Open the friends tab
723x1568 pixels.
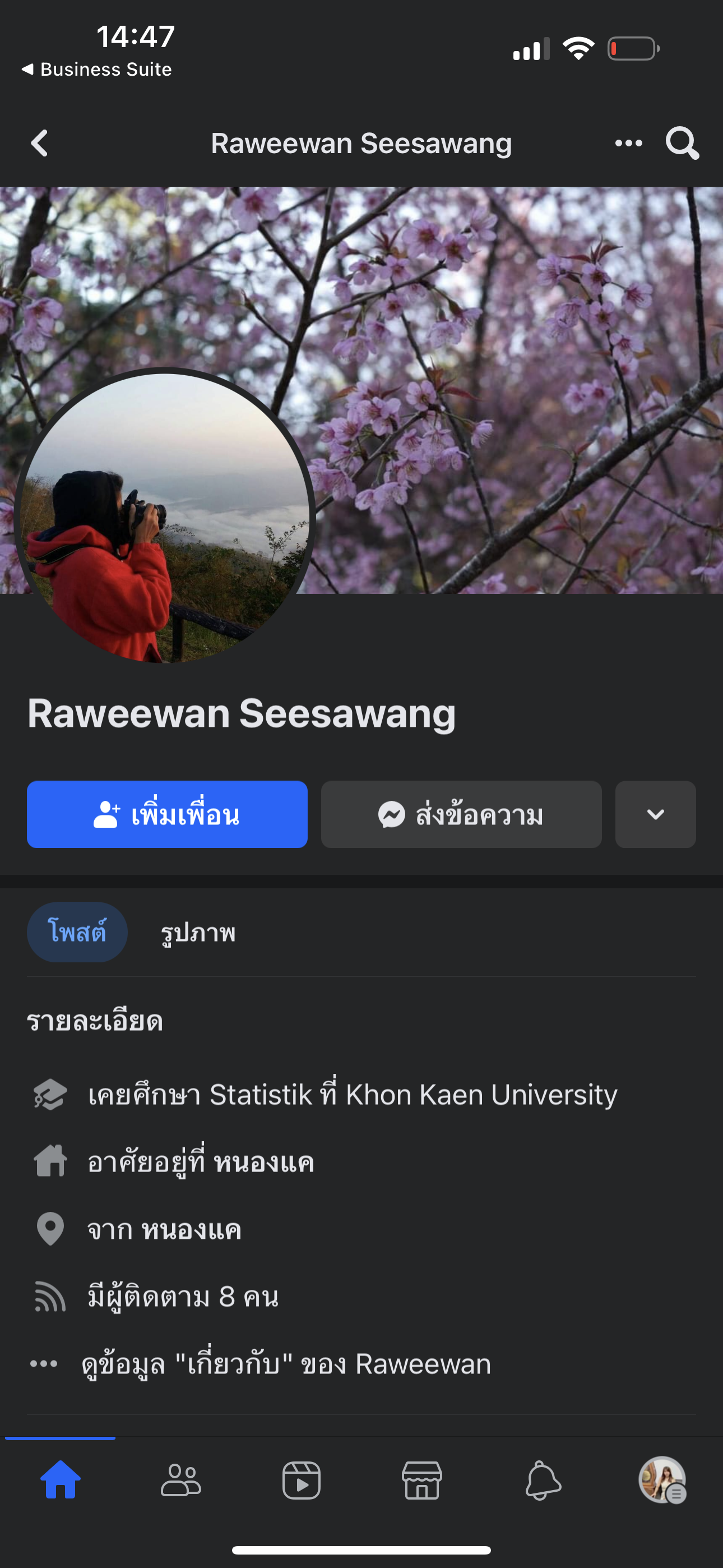click(x=180, y=1481)
